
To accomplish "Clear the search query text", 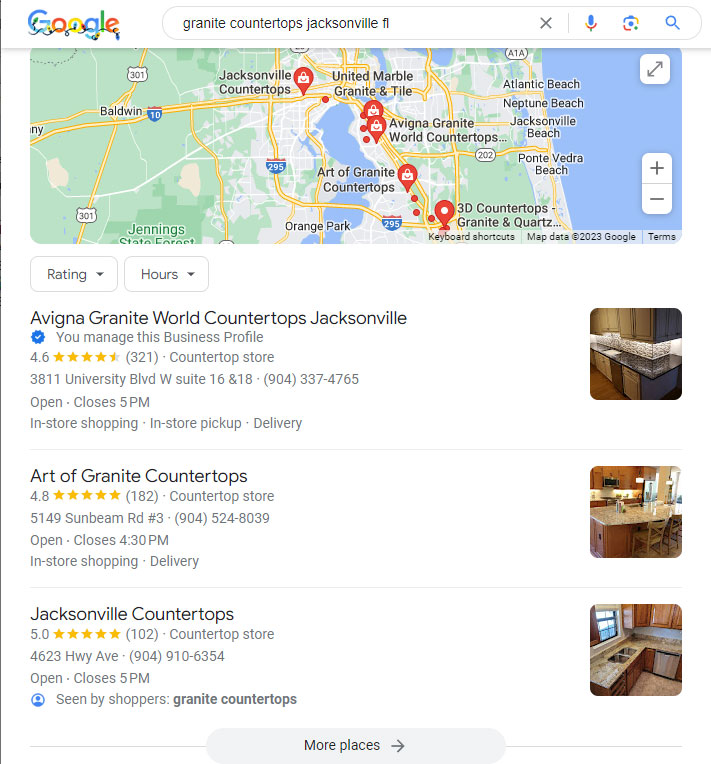I will (545, 23).
